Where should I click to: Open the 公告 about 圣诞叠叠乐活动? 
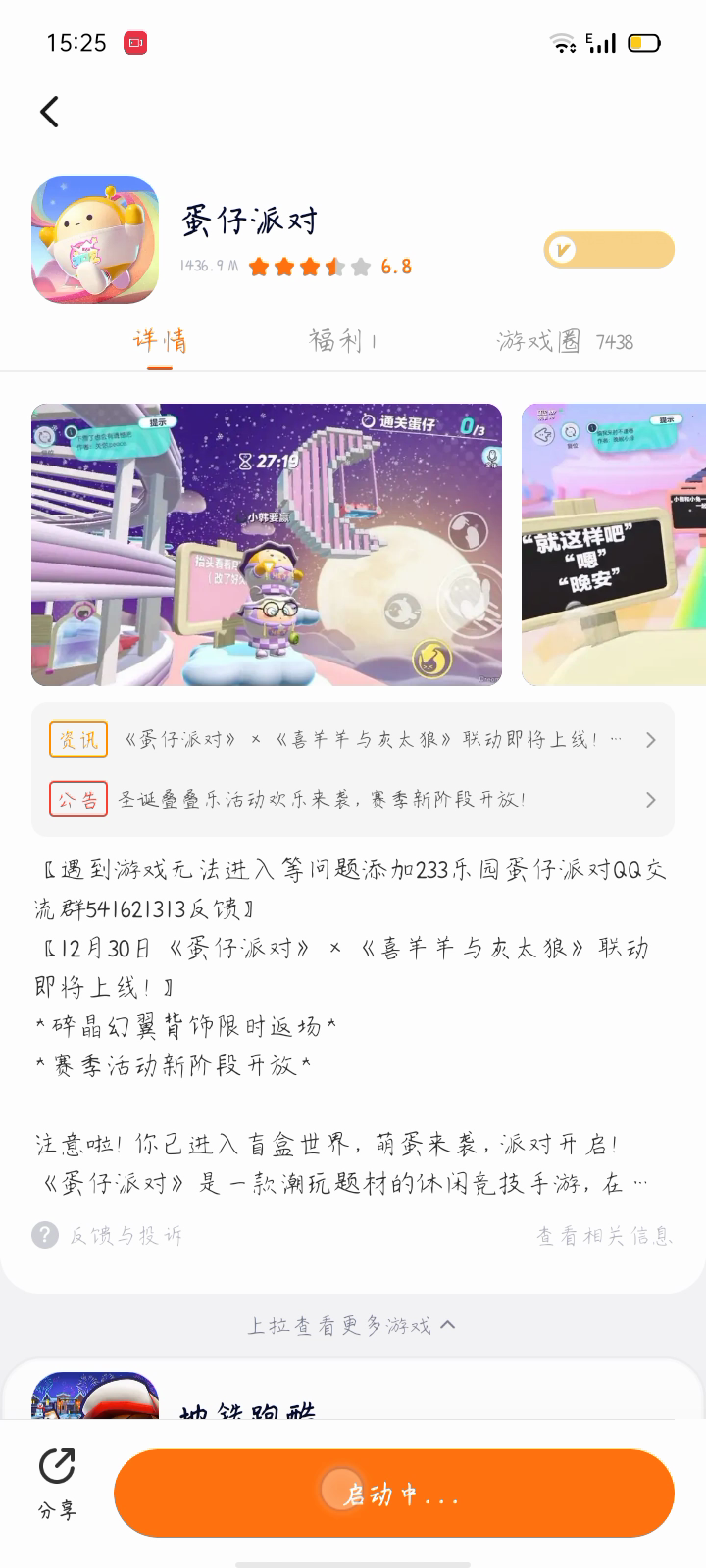[x=353, y=800]
